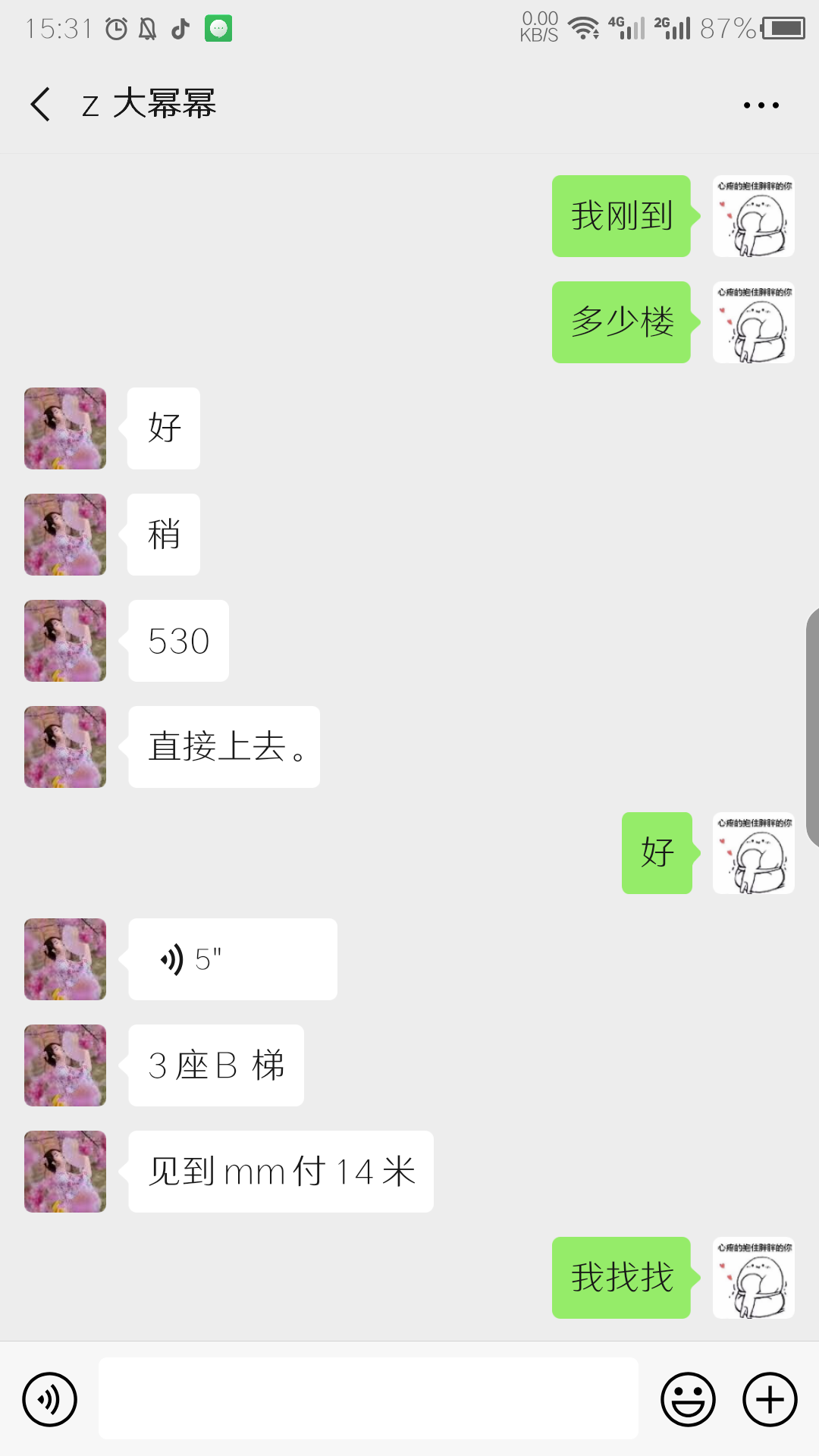Select the 直接上去 message bubble
The width and height of the screenshot is (819, 1456).
click(x=224, y=747)
